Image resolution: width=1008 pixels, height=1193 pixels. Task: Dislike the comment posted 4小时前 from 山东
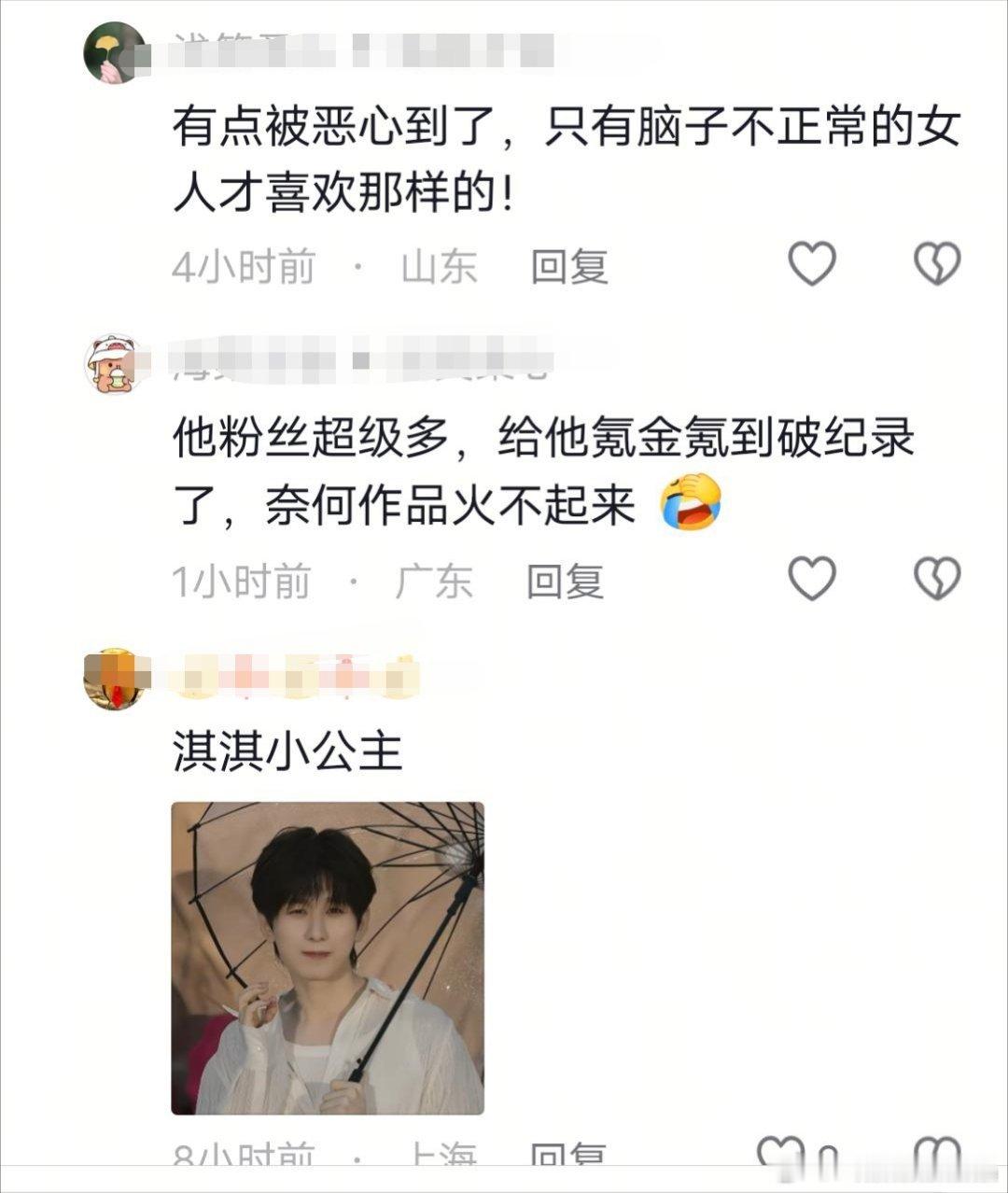936,264
